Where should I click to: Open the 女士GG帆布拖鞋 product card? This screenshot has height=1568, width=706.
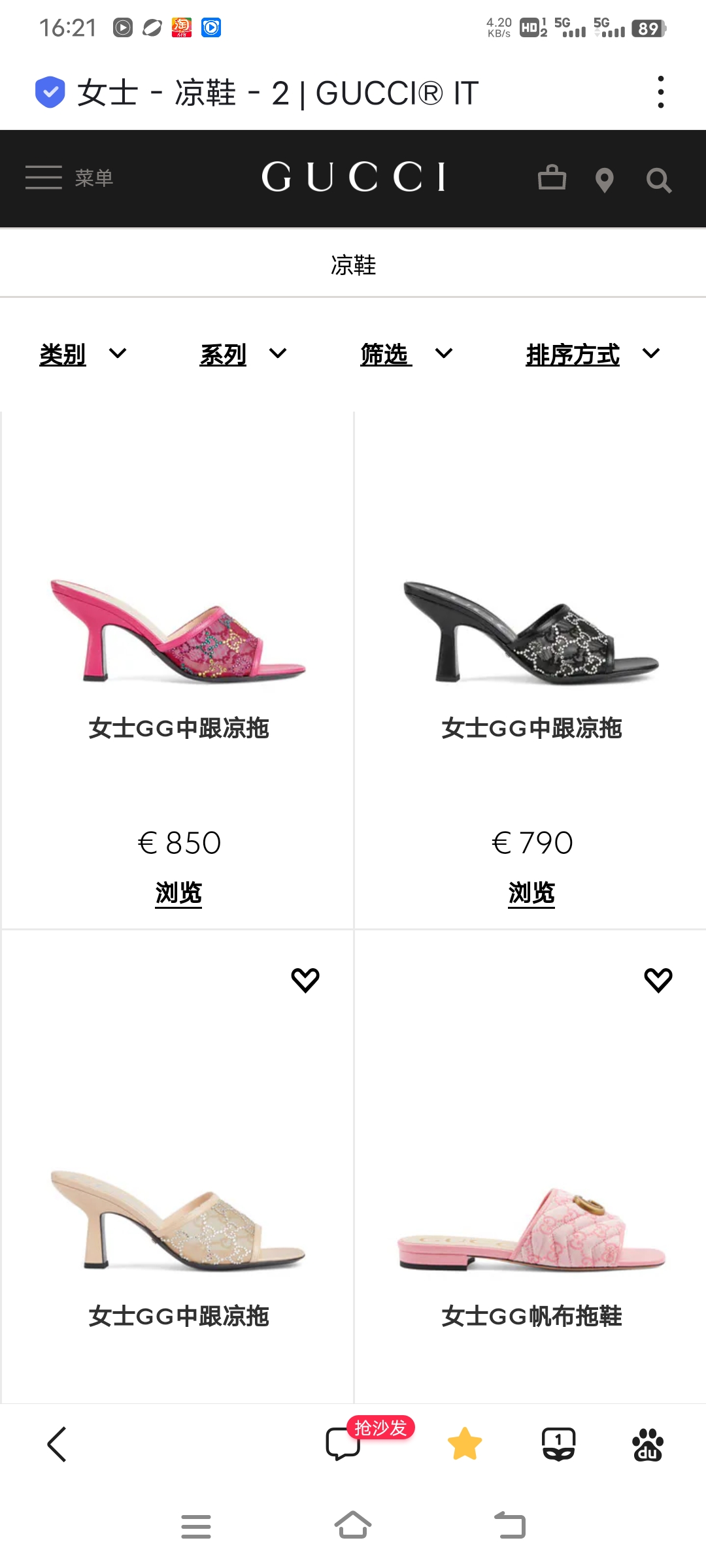click(x=531, y=1228)
